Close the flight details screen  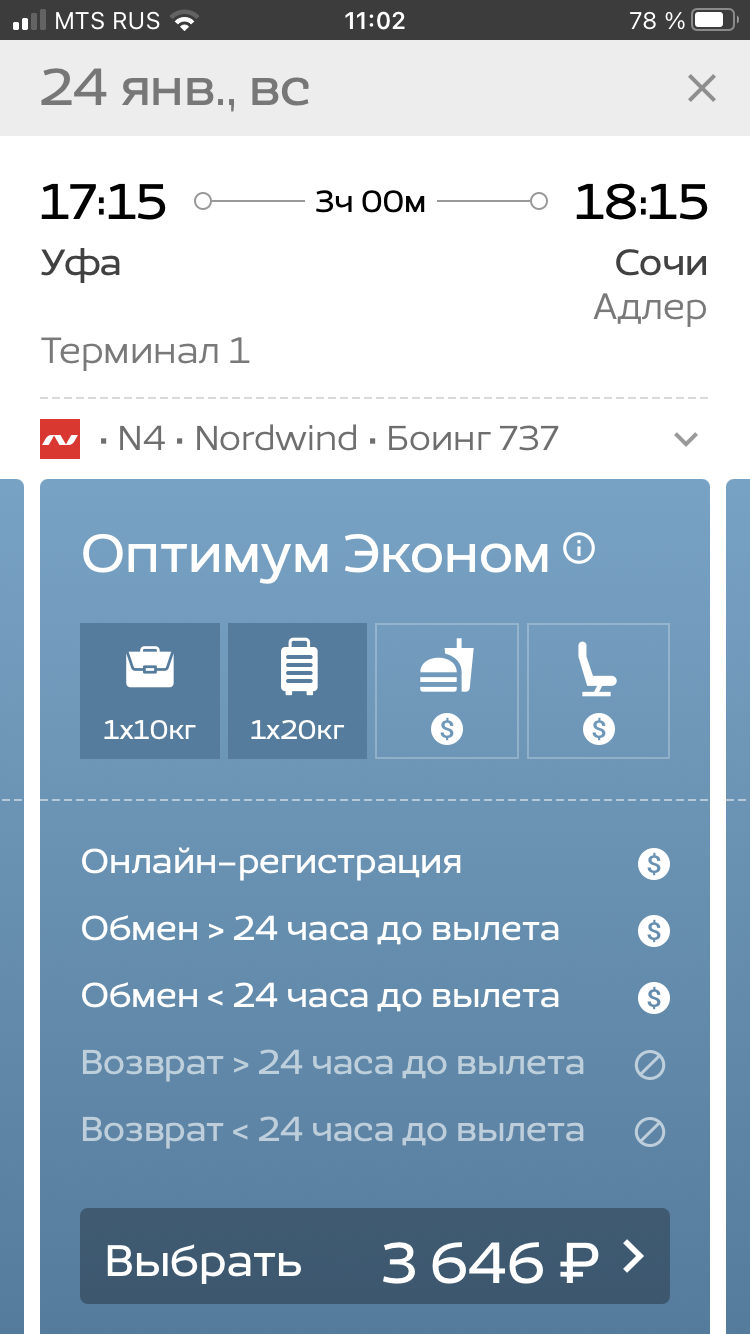702,89
